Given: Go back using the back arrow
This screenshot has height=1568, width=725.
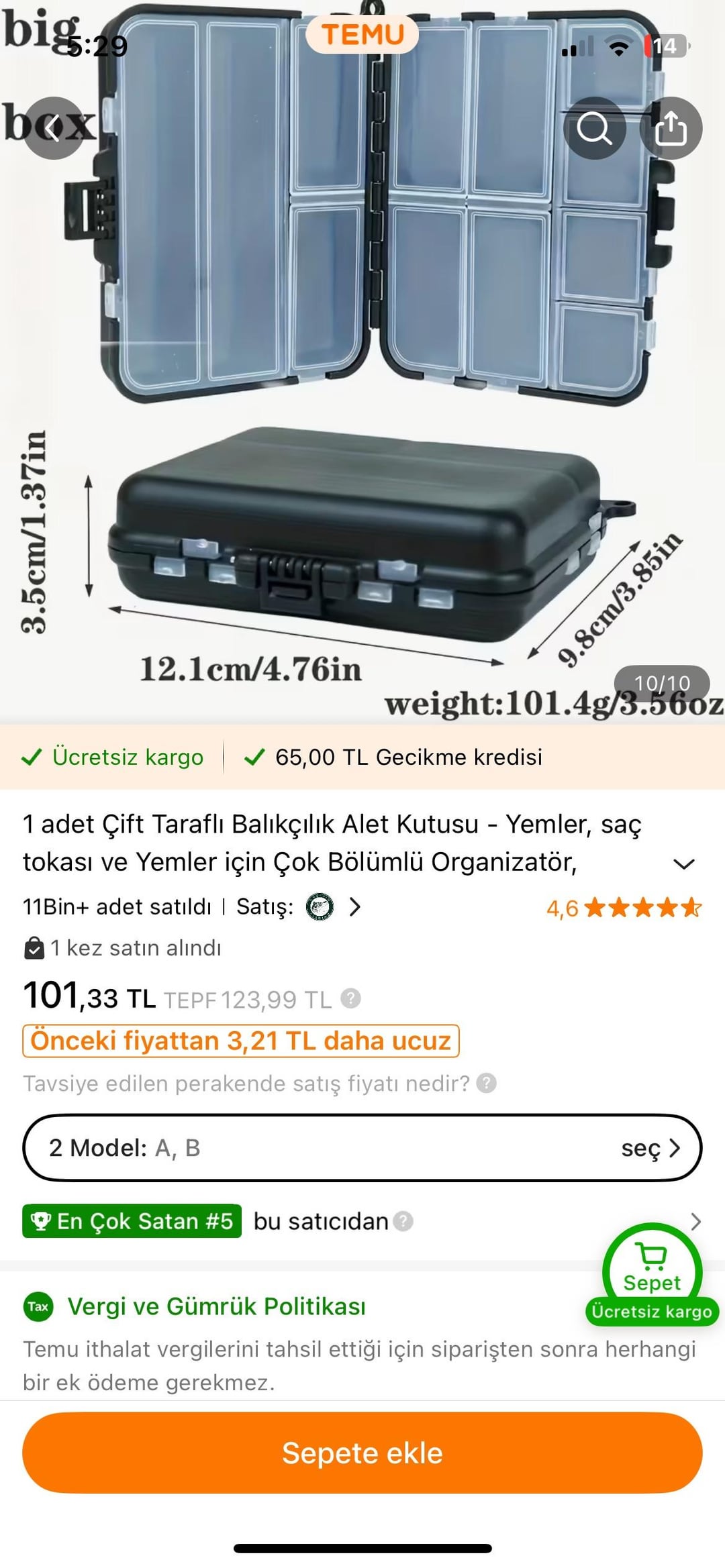Looking at the screenshot, I should click(x=54, y=128).
